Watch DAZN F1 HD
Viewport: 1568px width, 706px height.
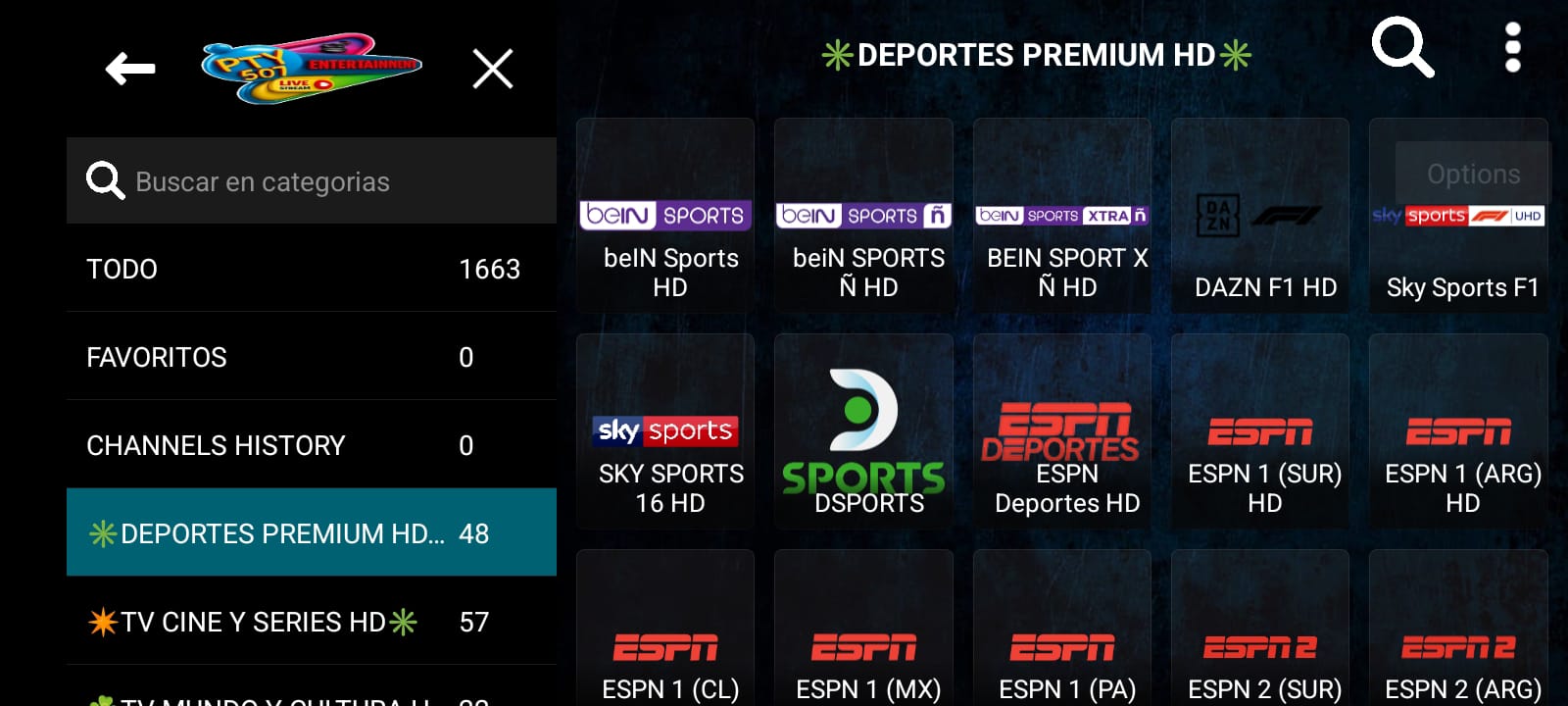click(1260, 216)
